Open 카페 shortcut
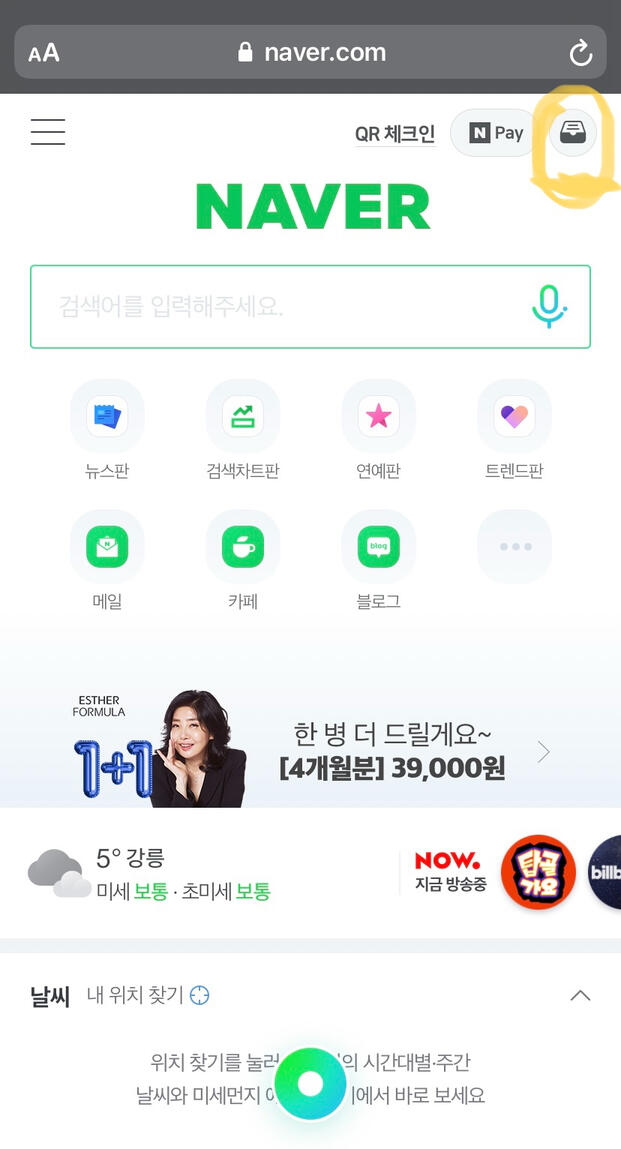 pyautogui.click(x=243, y=547)
